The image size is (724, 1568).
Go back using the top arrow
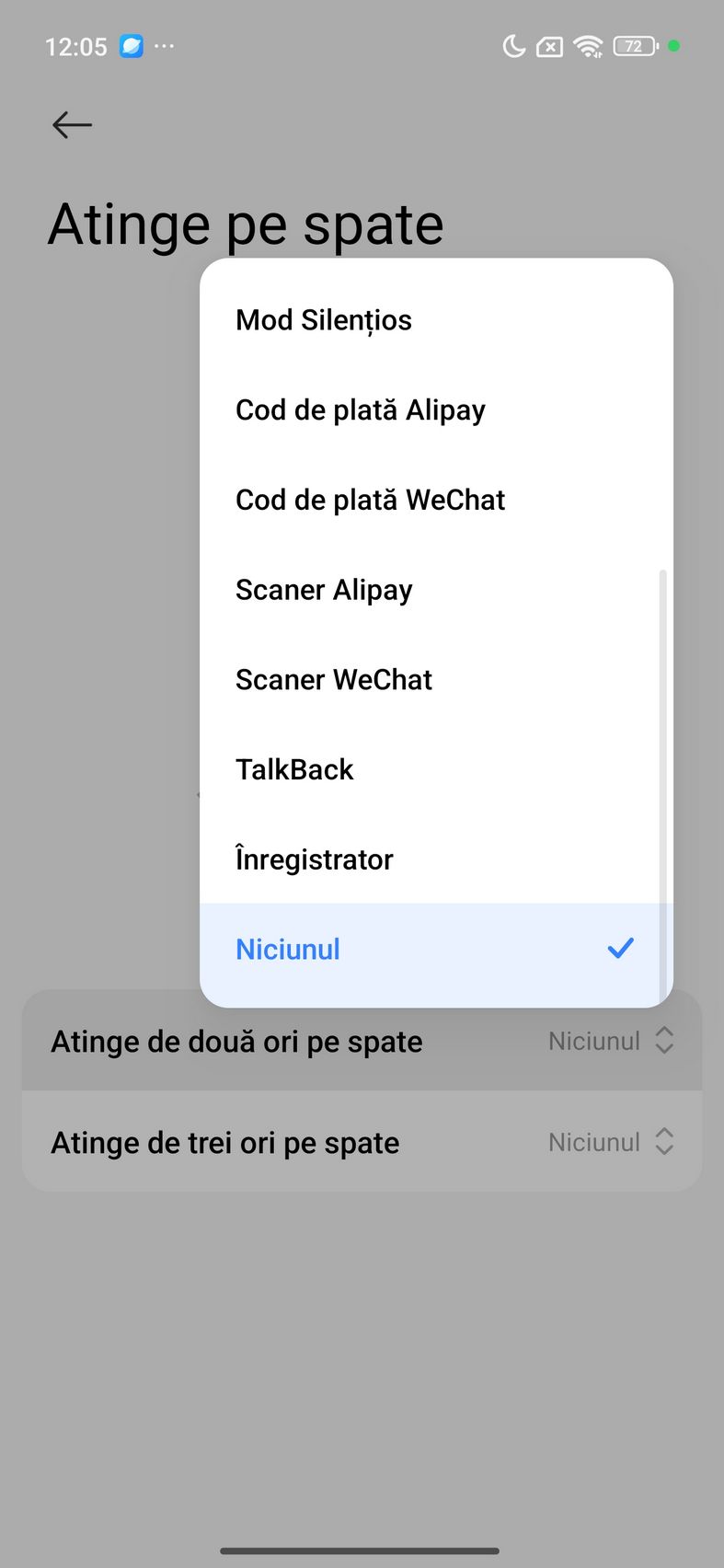(72, 124)
